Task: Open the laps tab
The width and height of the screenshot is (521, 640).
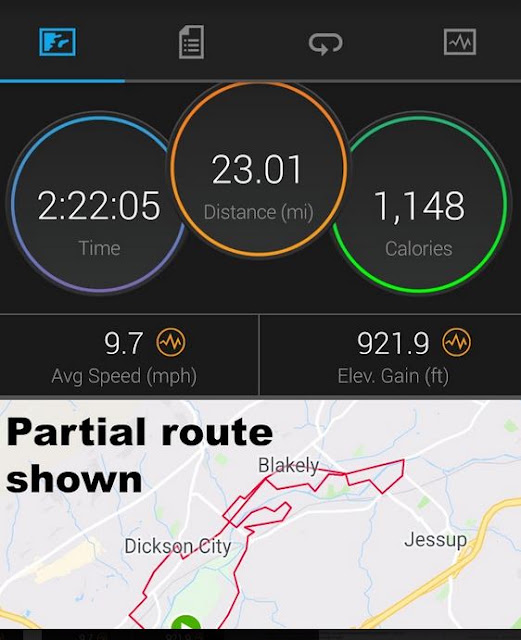Action: pos(325,43)
